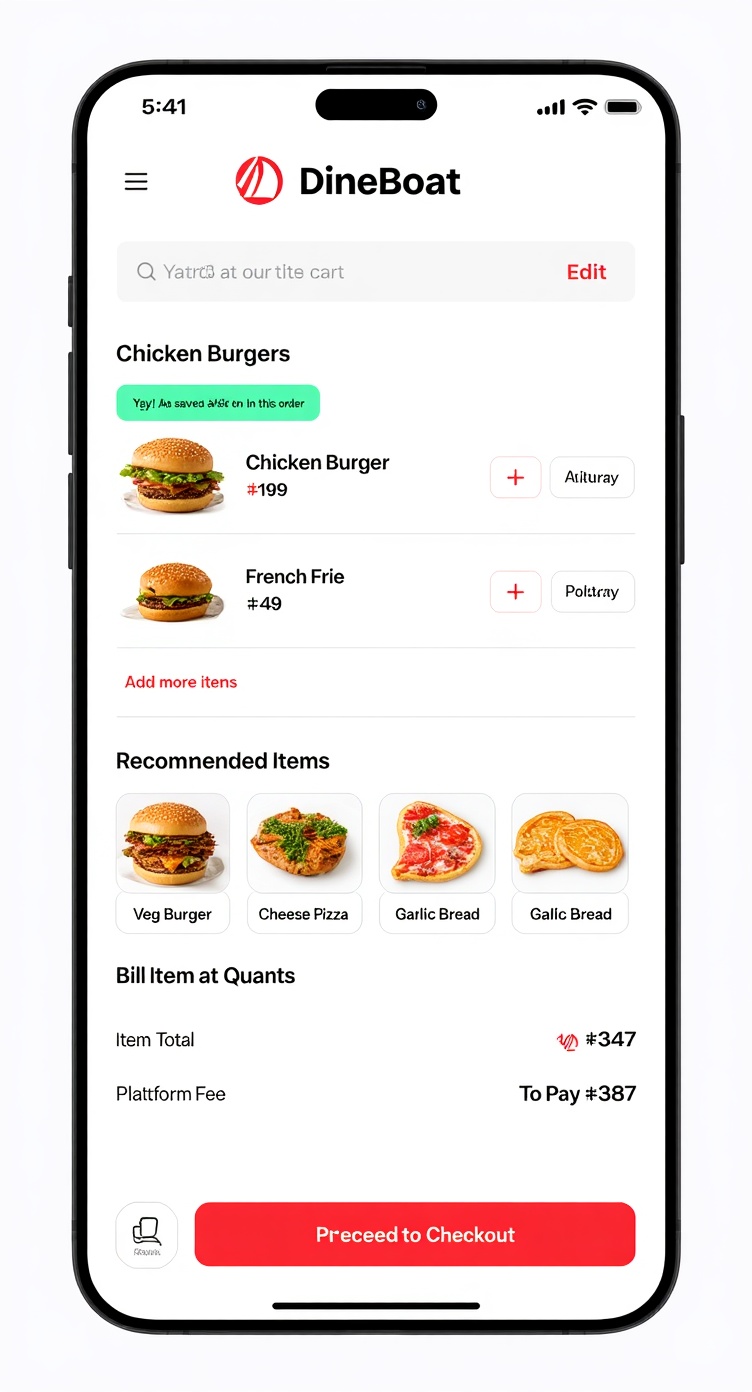Open the Garlic Bread recommendation card
Image resolution: width=752 pixels, height=1392 pixels.
(437, 862)
